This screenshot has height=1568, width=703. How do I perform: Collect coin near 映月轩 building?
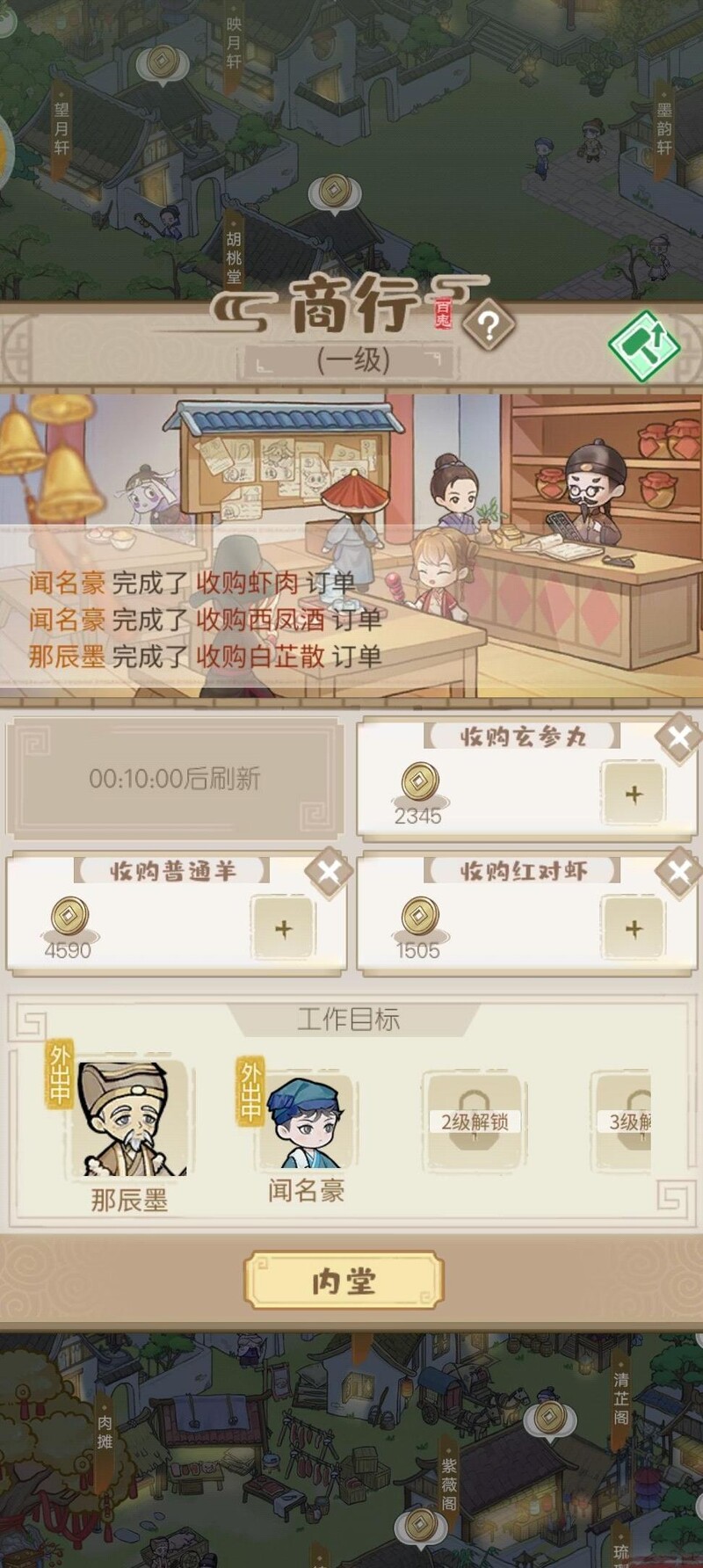pos(163,62)
